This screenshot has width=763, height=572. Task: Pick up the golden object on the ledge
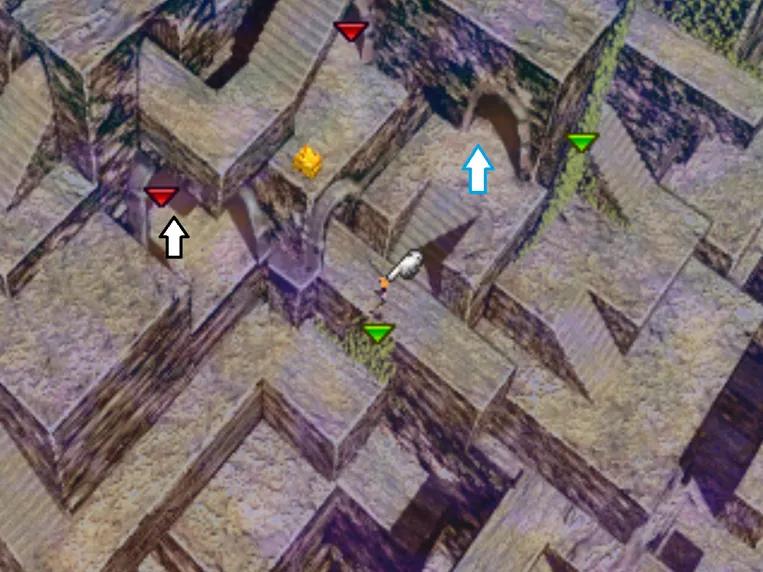pos(308,161)
